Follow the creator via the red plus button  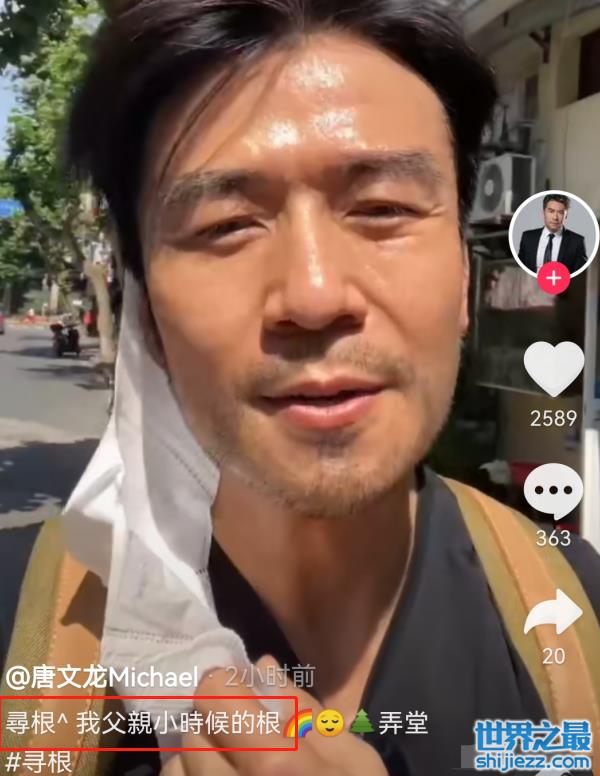(553, 277)
